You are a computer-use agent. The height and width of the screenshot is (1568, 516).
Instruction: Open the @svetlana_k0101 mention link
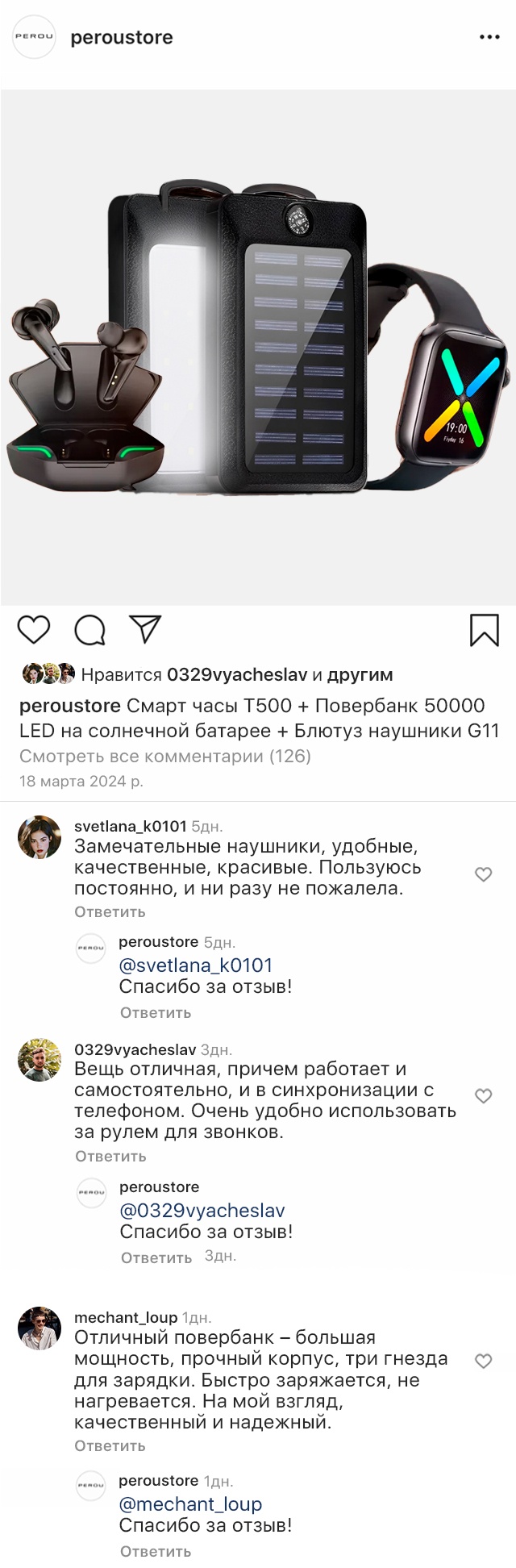point(195,965)
